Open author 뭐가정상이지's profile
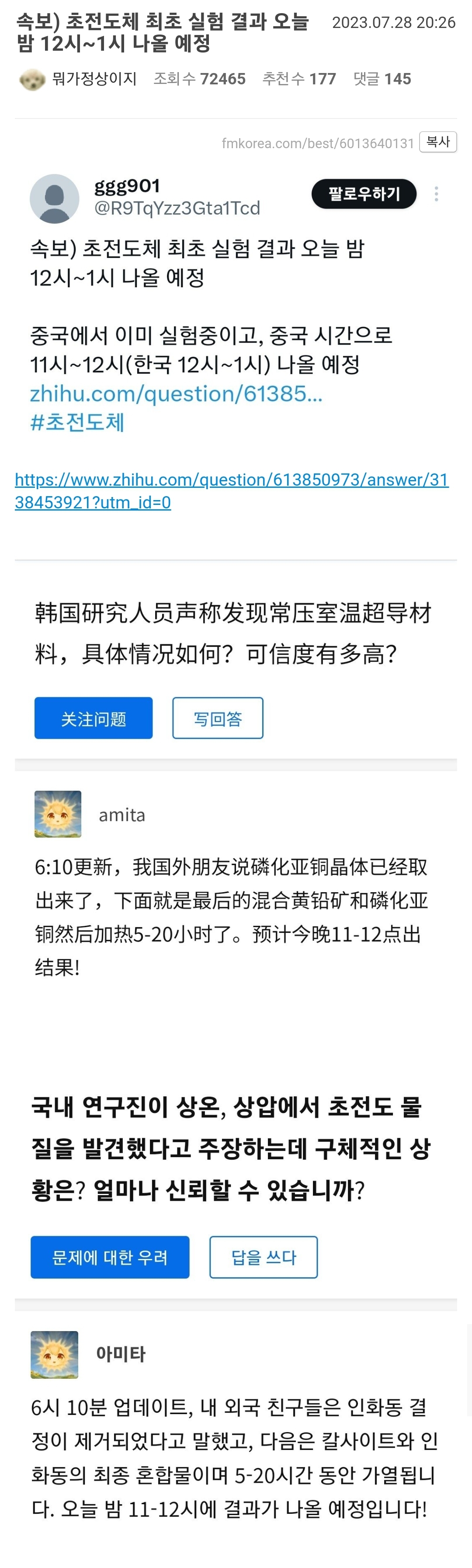 (x=94, y=79)
